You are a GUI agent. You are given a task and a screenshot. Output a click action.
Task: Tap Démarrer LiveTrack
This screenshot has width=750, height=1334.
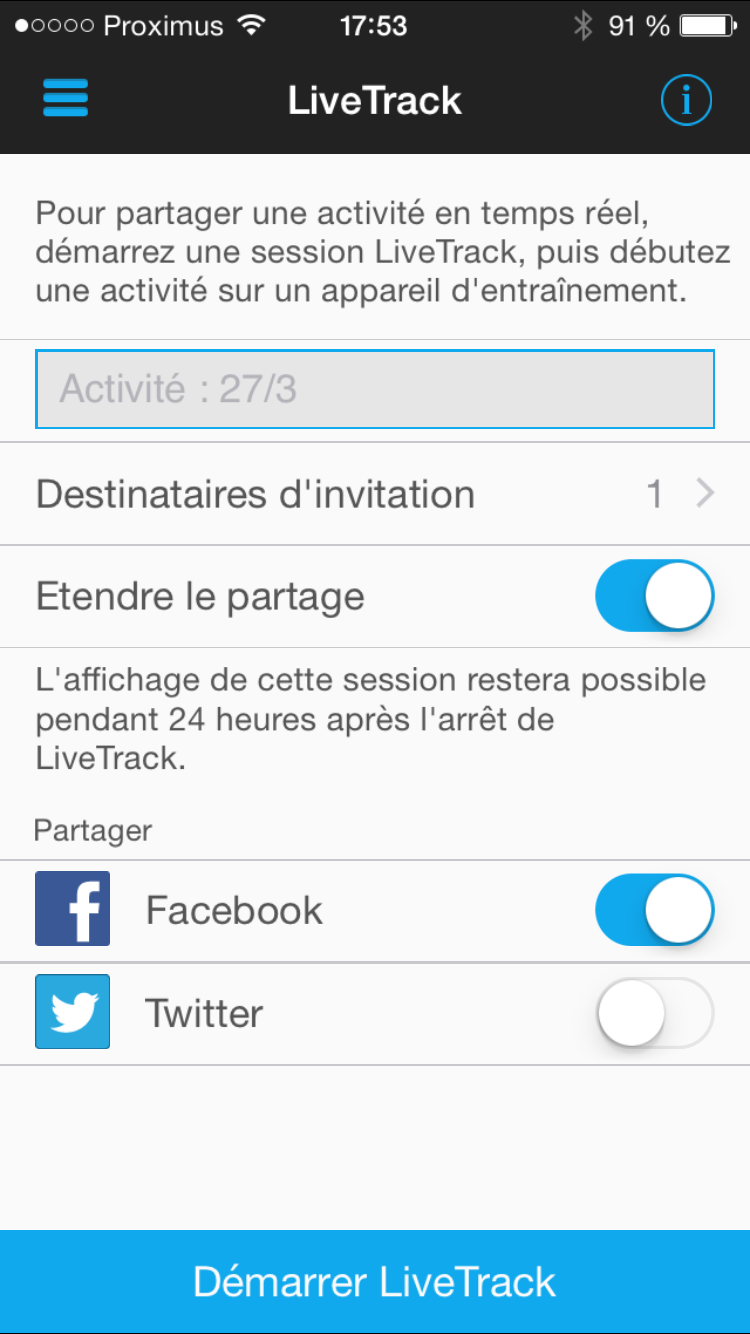[x=375, y=1282]
